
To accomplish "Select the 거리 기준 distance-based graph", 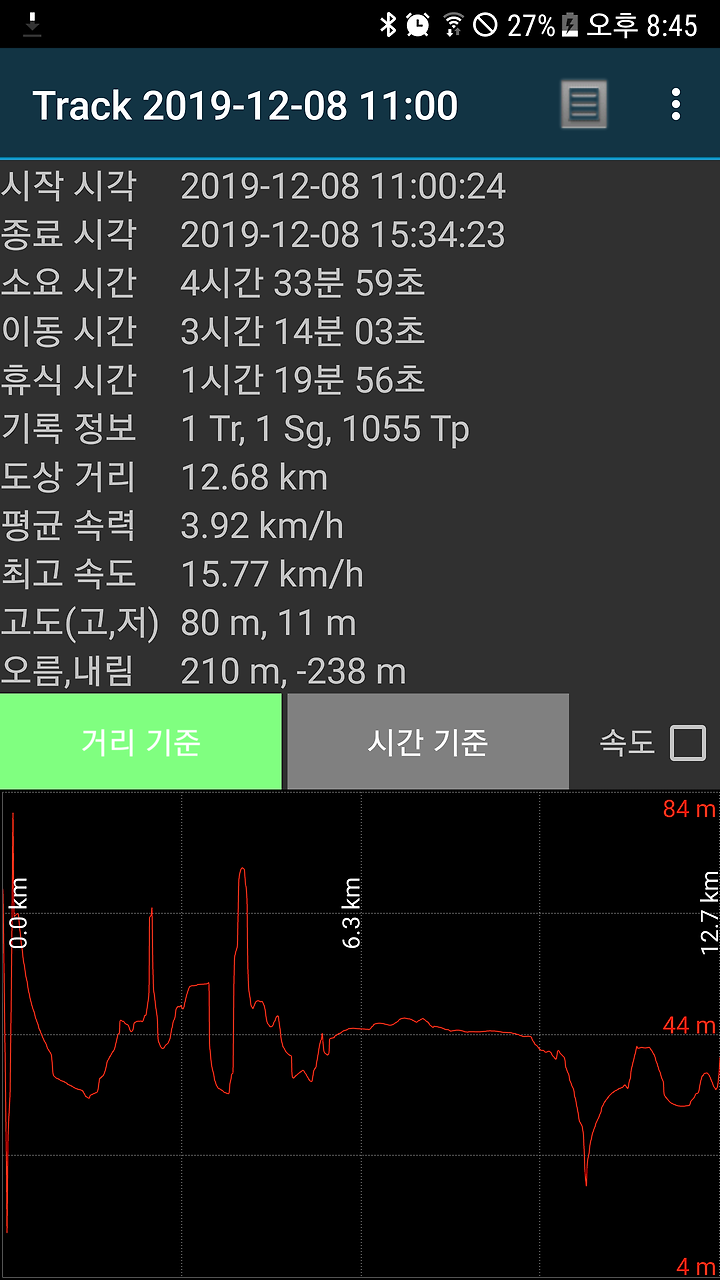I will [x=141, y=742].
